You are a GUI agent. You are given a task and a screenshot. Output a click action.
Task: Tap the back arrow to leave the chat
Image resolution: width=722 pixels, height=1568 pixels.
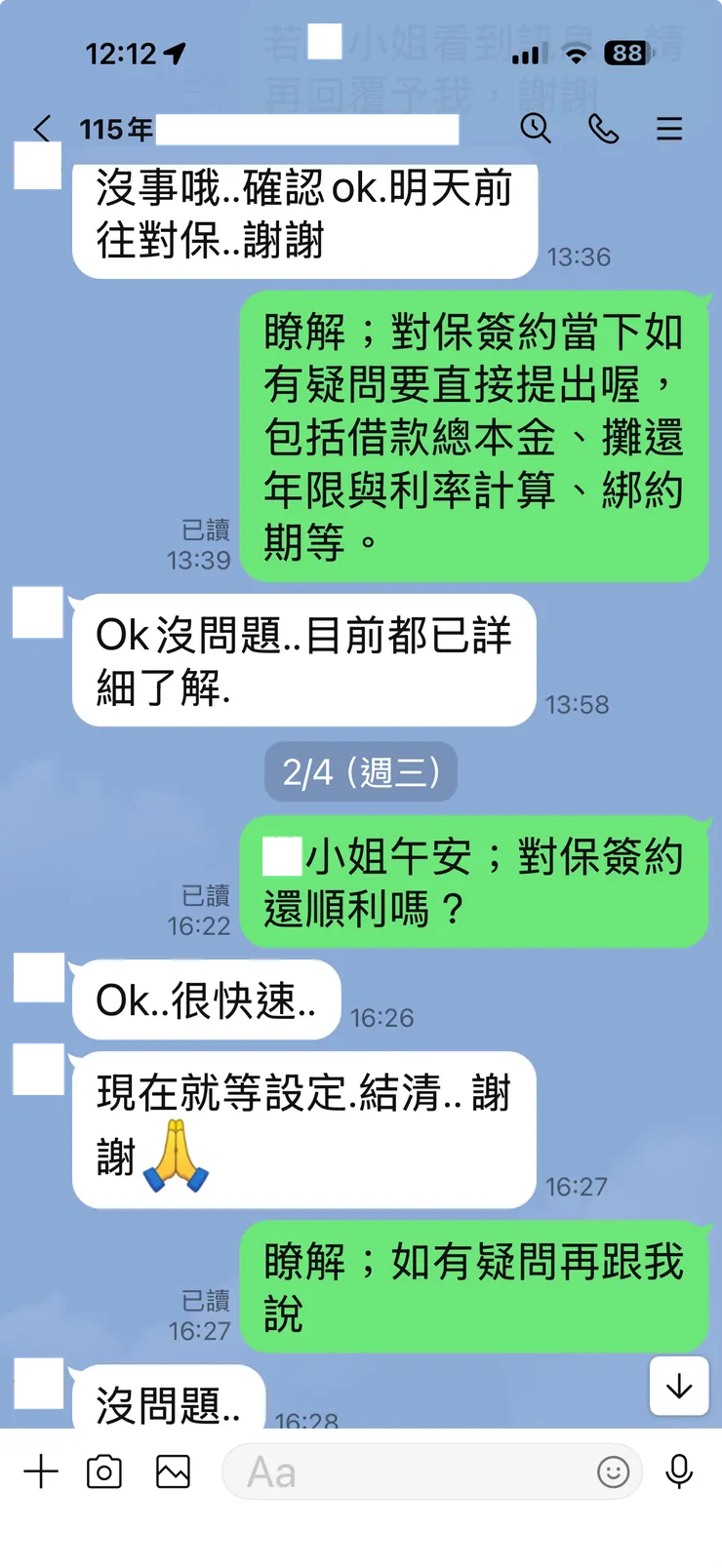(41, 127)
